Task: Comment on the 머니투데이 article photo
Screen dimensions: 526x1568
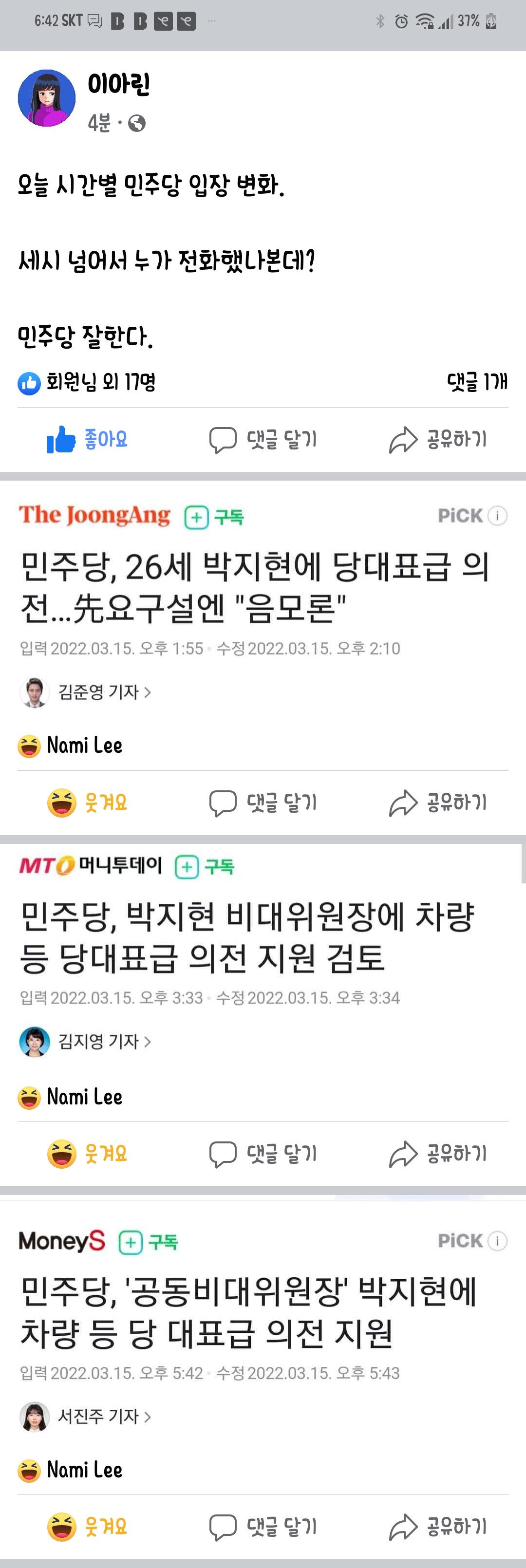Action: pos(263,1154)
